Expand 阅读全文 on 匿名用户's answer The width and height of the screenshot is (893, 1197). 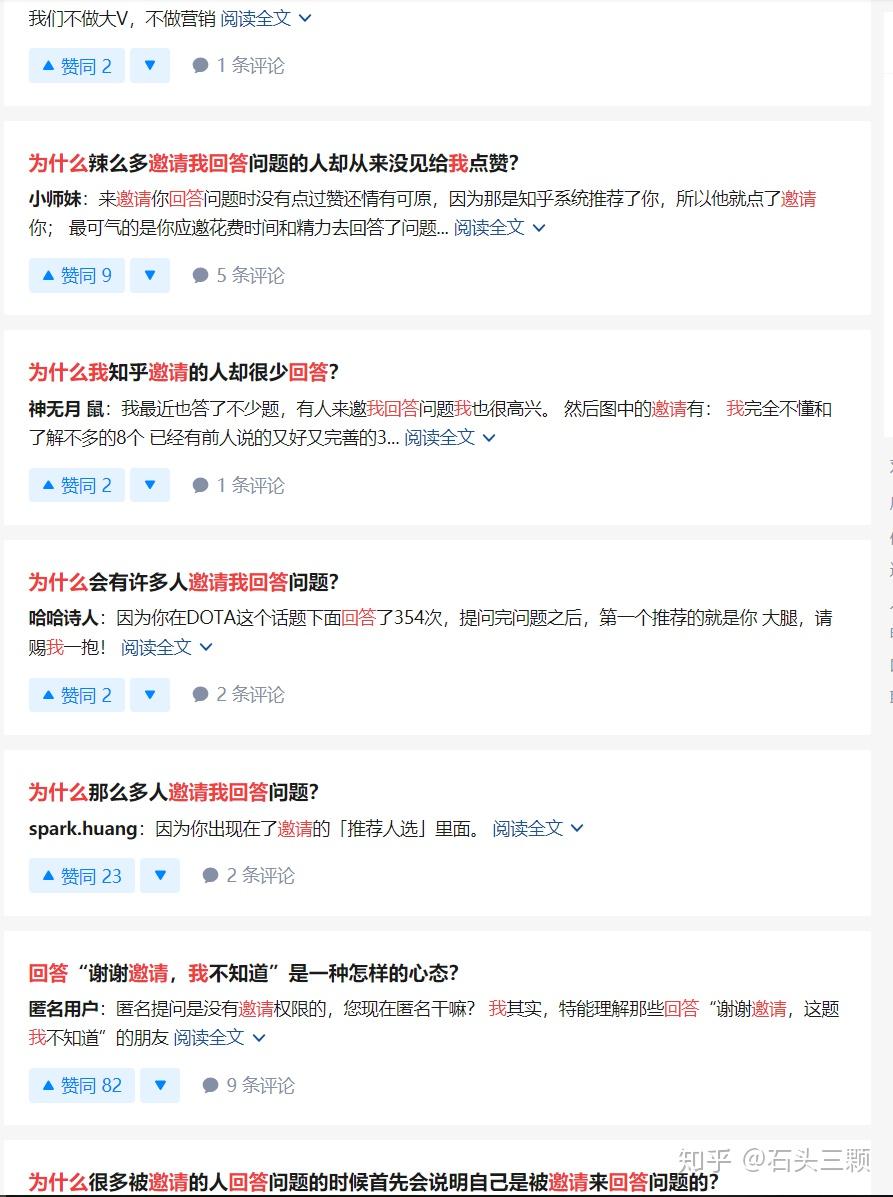click(219, 1038)
